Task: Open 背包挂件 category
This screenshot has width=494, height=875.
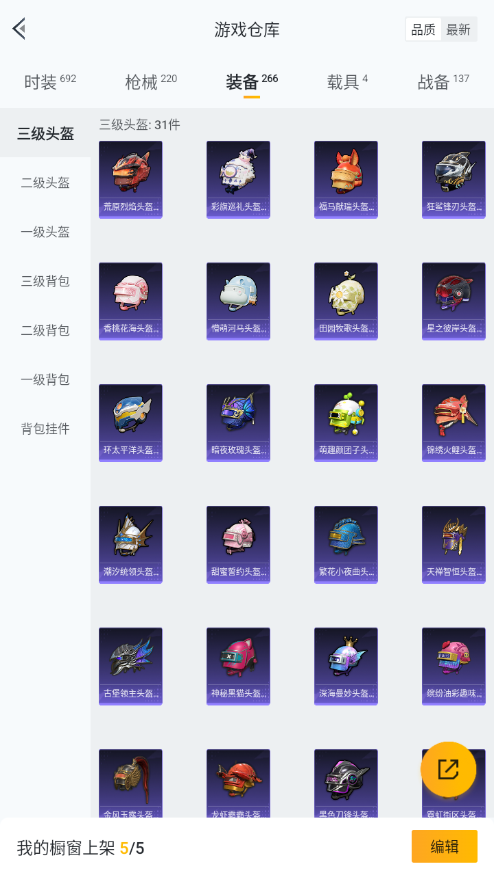Action: pos(45,428)
